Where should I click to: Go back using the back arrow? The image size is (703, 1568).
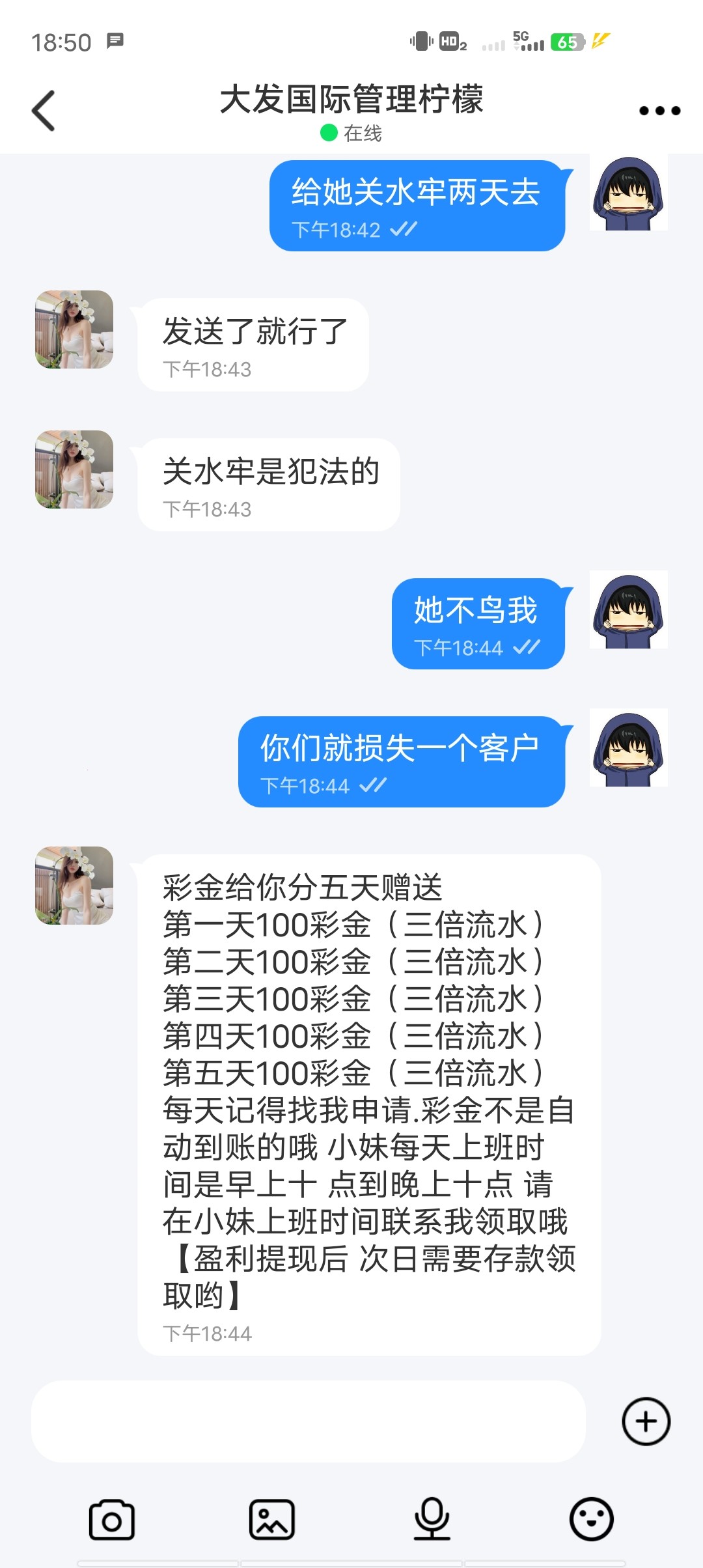coord(44,111)
